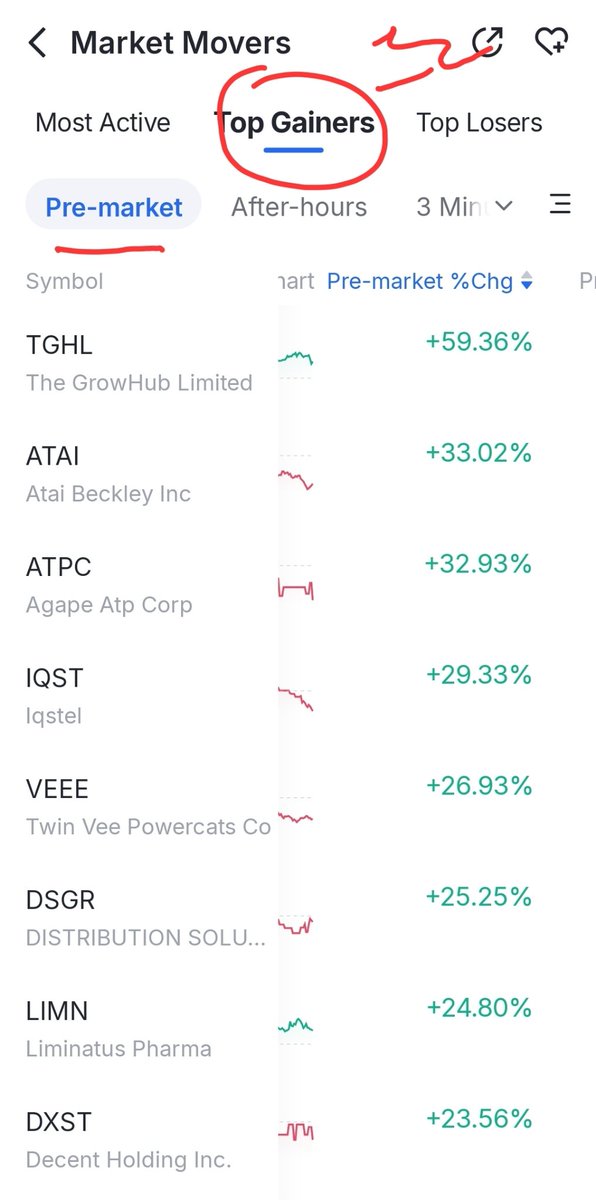This screenshot has height=1200, width=596.
Task: View ATPC Agape Atp Corp
Action: [x=298, y=584]
